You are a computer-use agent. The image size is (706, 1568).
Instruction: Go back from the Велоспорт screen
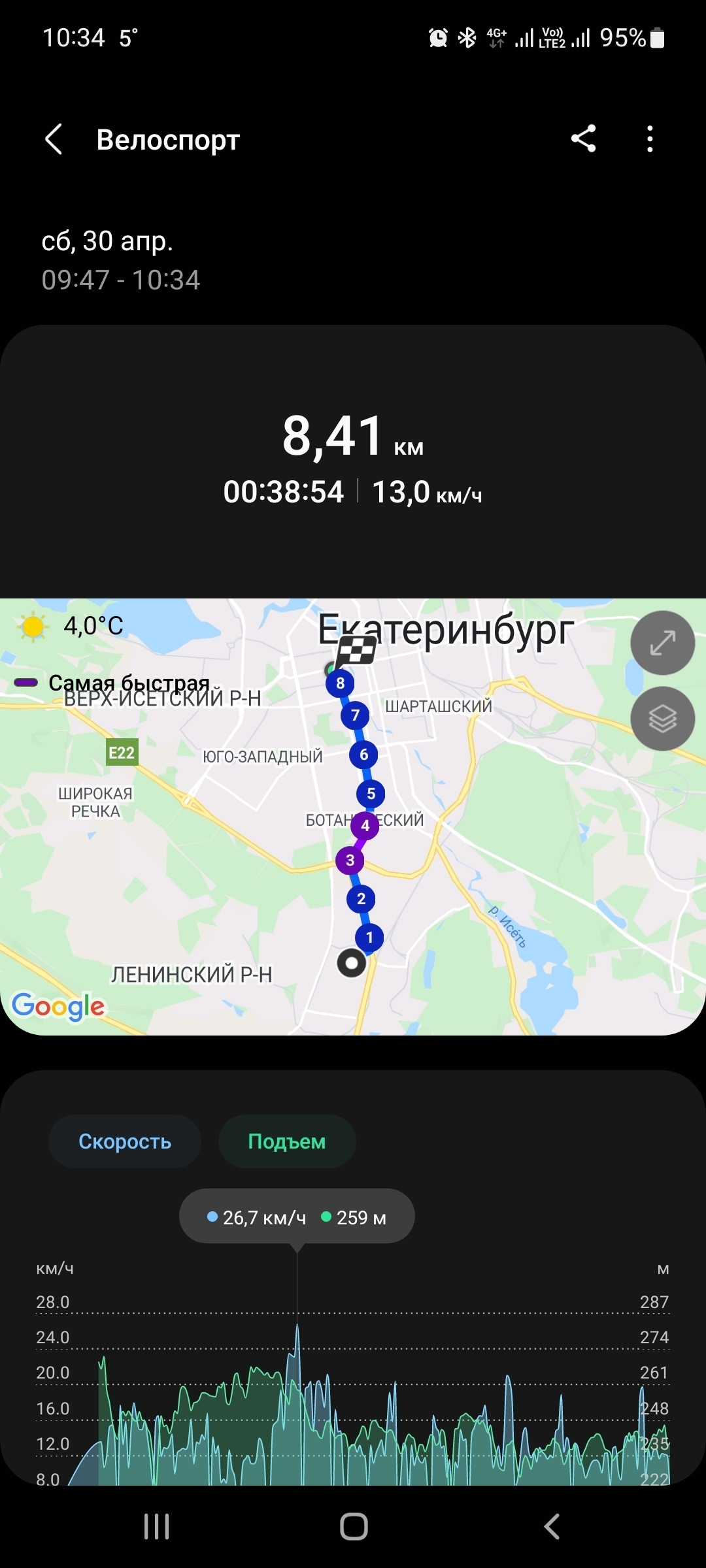pos(54,139)
